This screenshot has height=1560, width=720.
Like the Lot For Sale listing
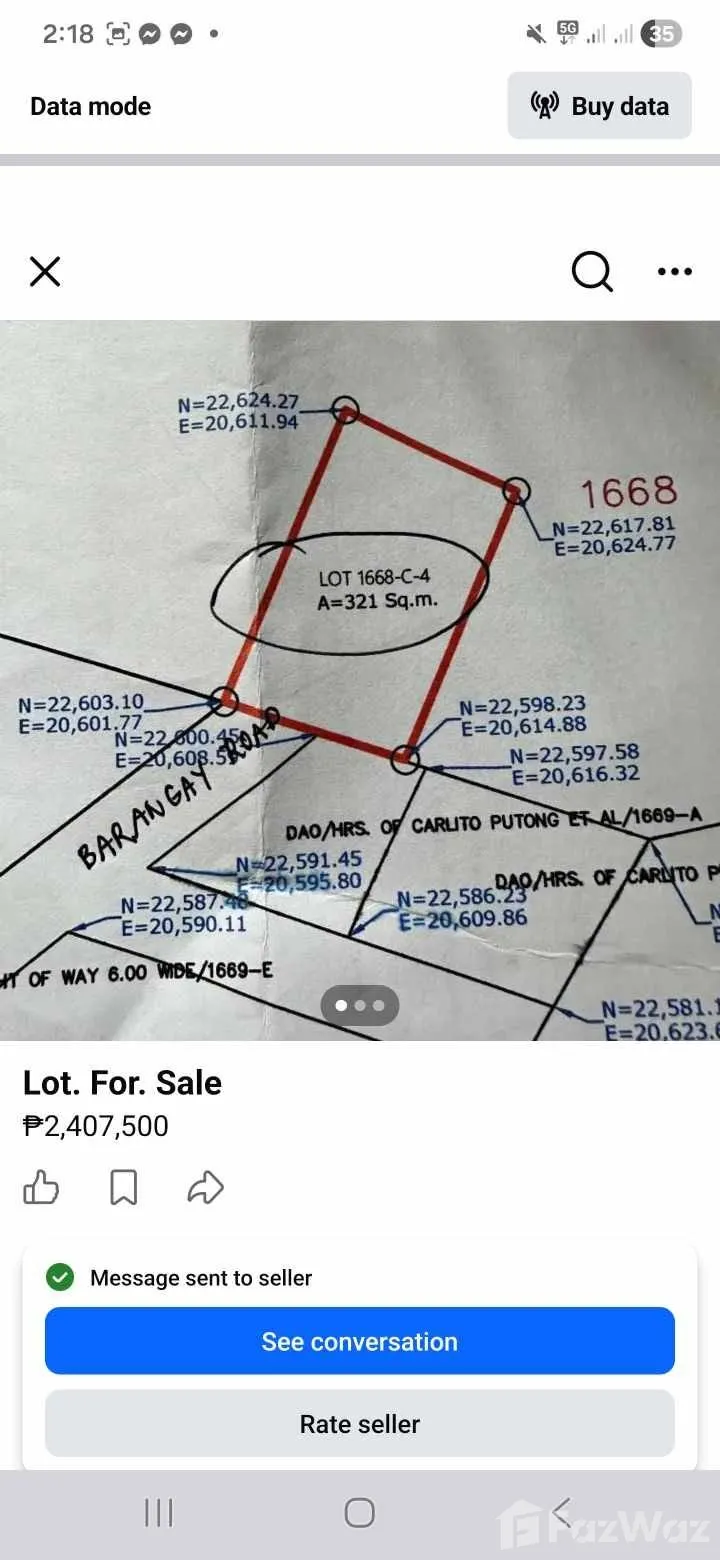click(x=41, y=1188)
